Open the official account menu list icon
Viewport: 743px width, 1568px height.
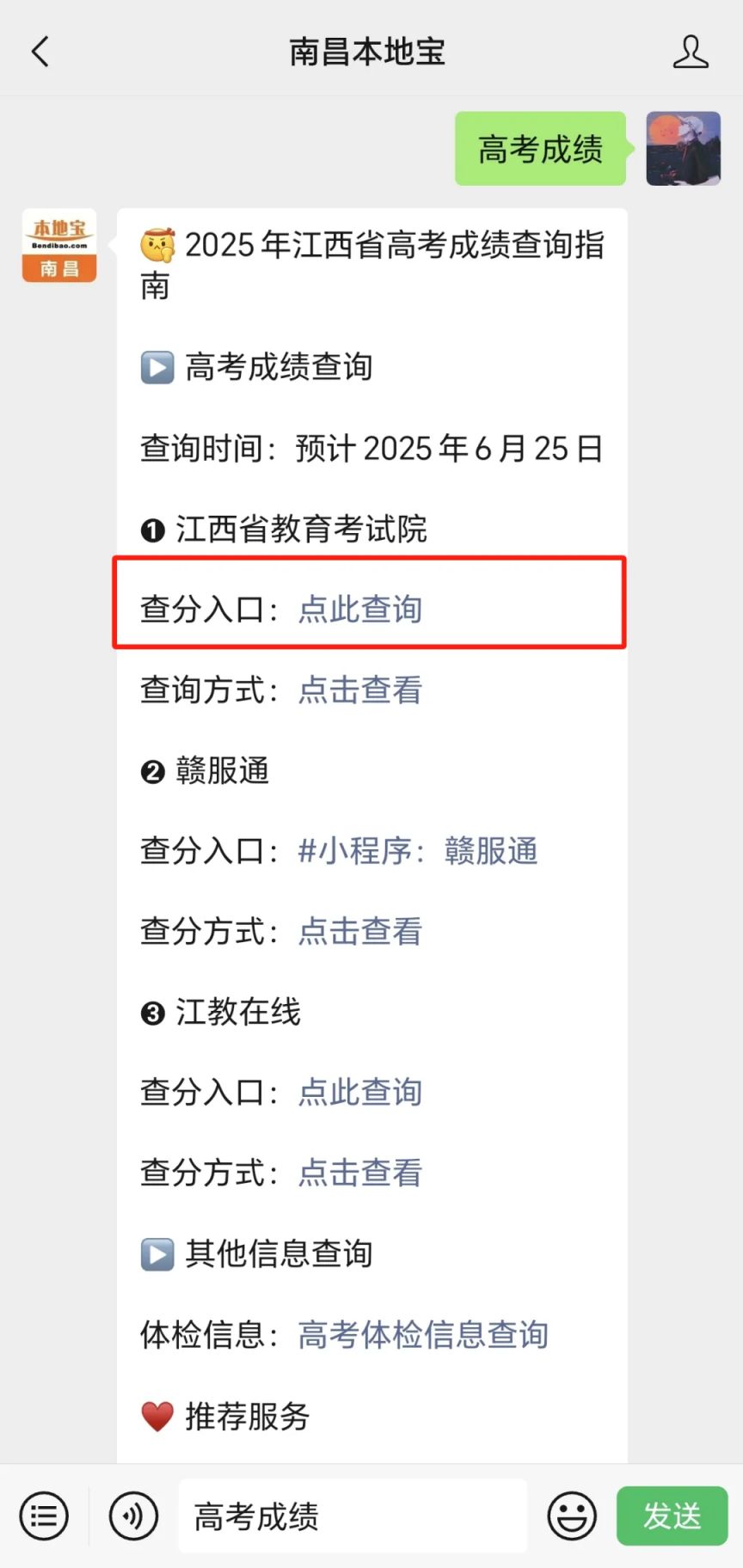[x=44, y=1516]
